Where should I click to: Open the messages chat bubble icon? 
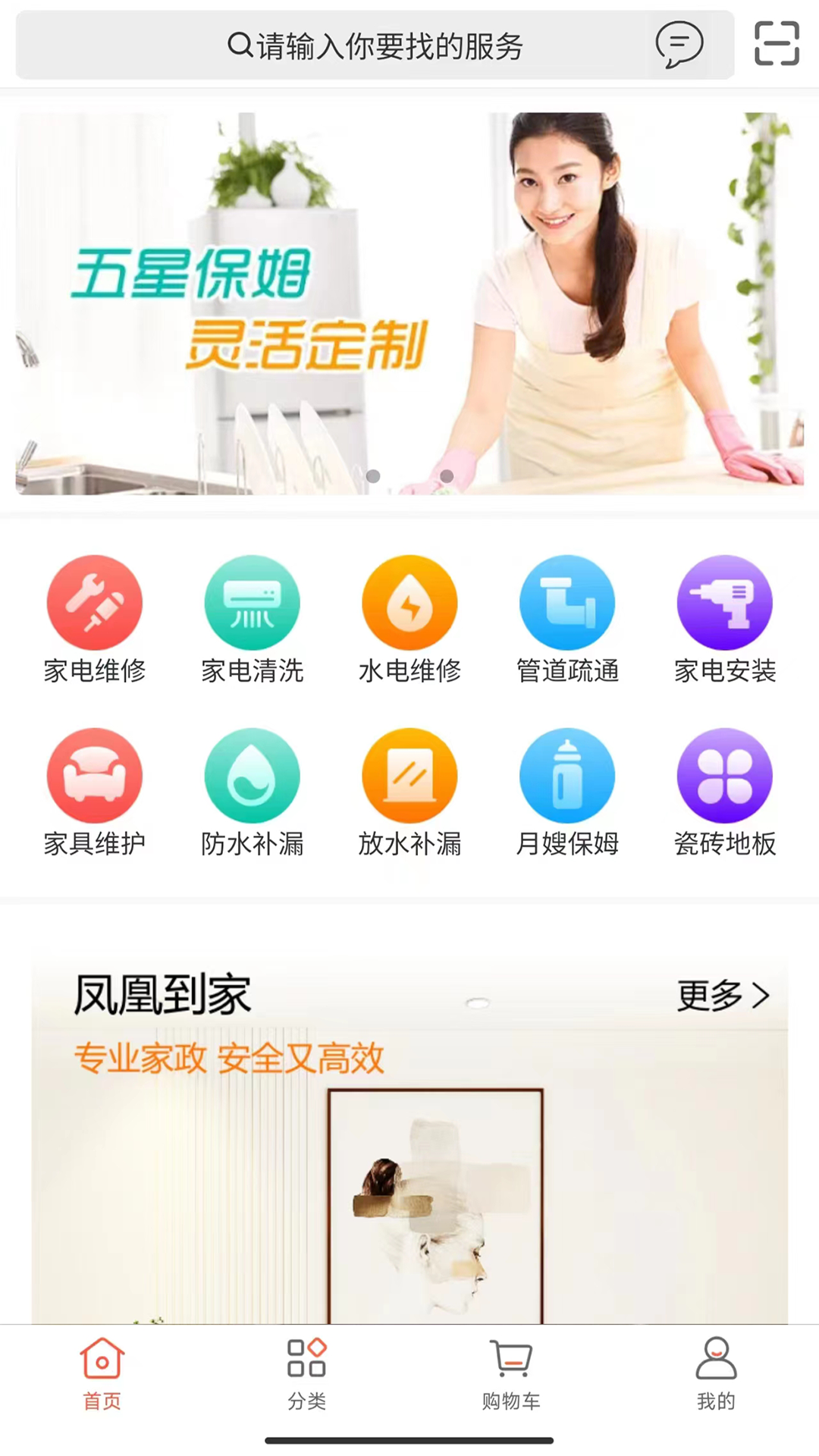679,45
